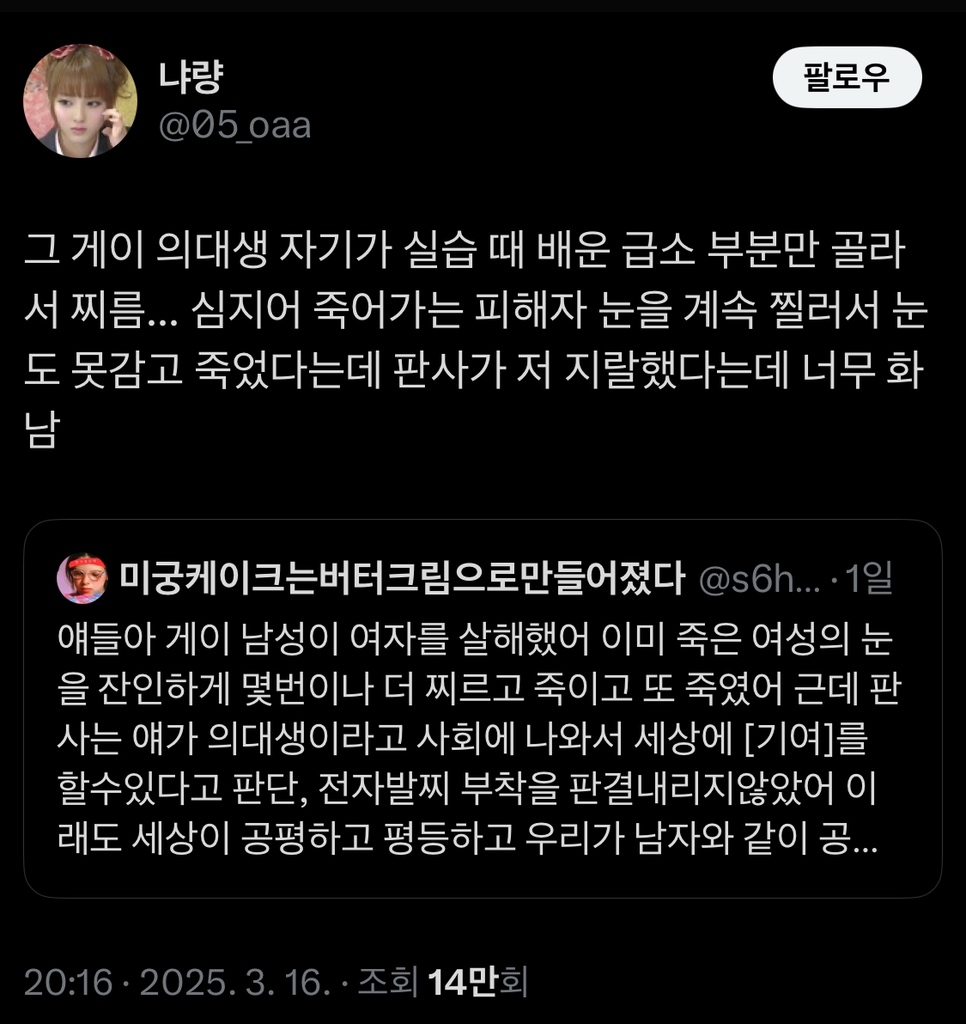The image size is (966, 1024).
Task: Open the @05_oaa profile handle
Action: [234, 127]
